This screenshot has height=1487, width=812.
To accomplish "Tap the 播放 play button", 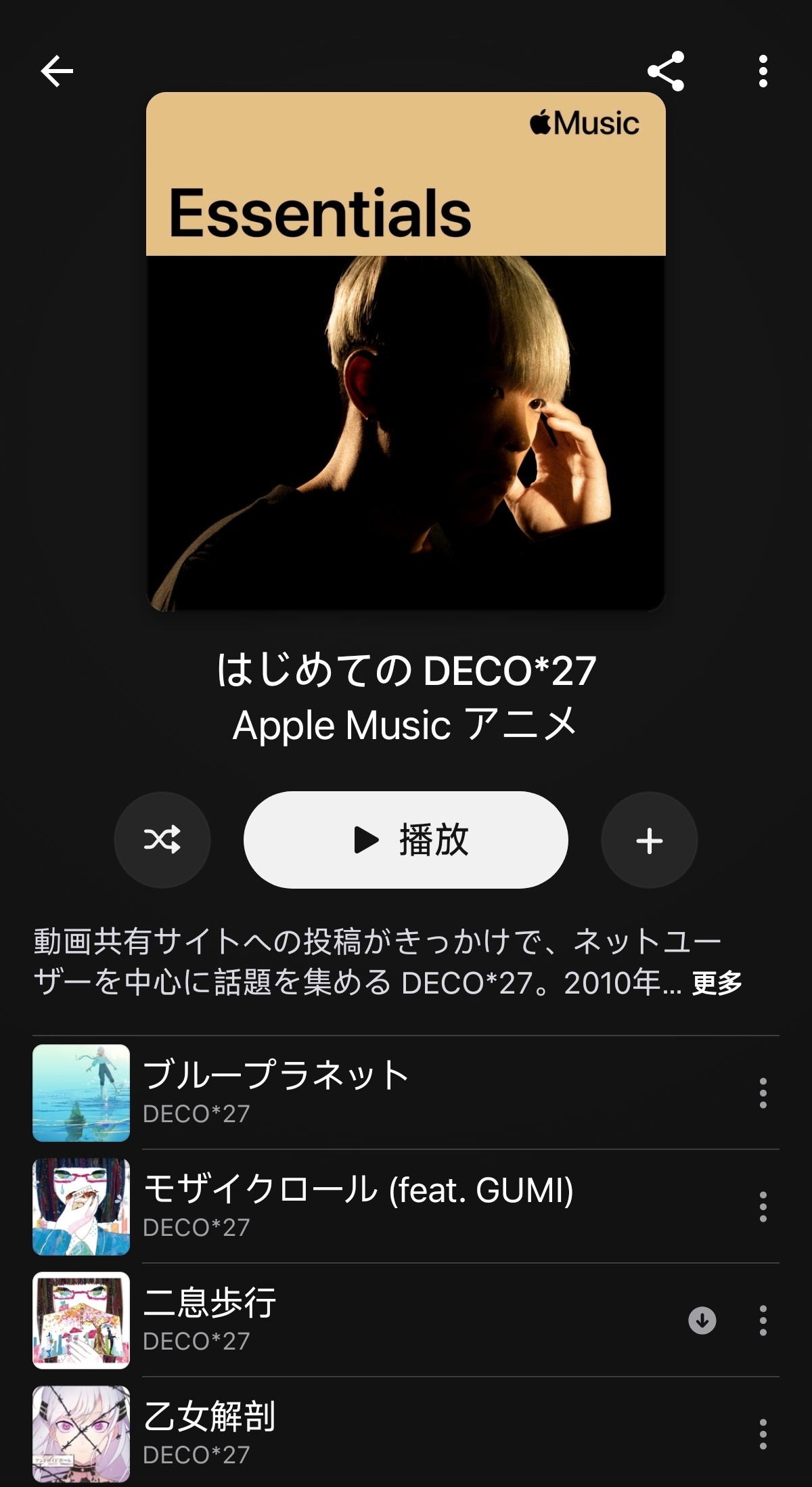I will [x=406, y=840].
